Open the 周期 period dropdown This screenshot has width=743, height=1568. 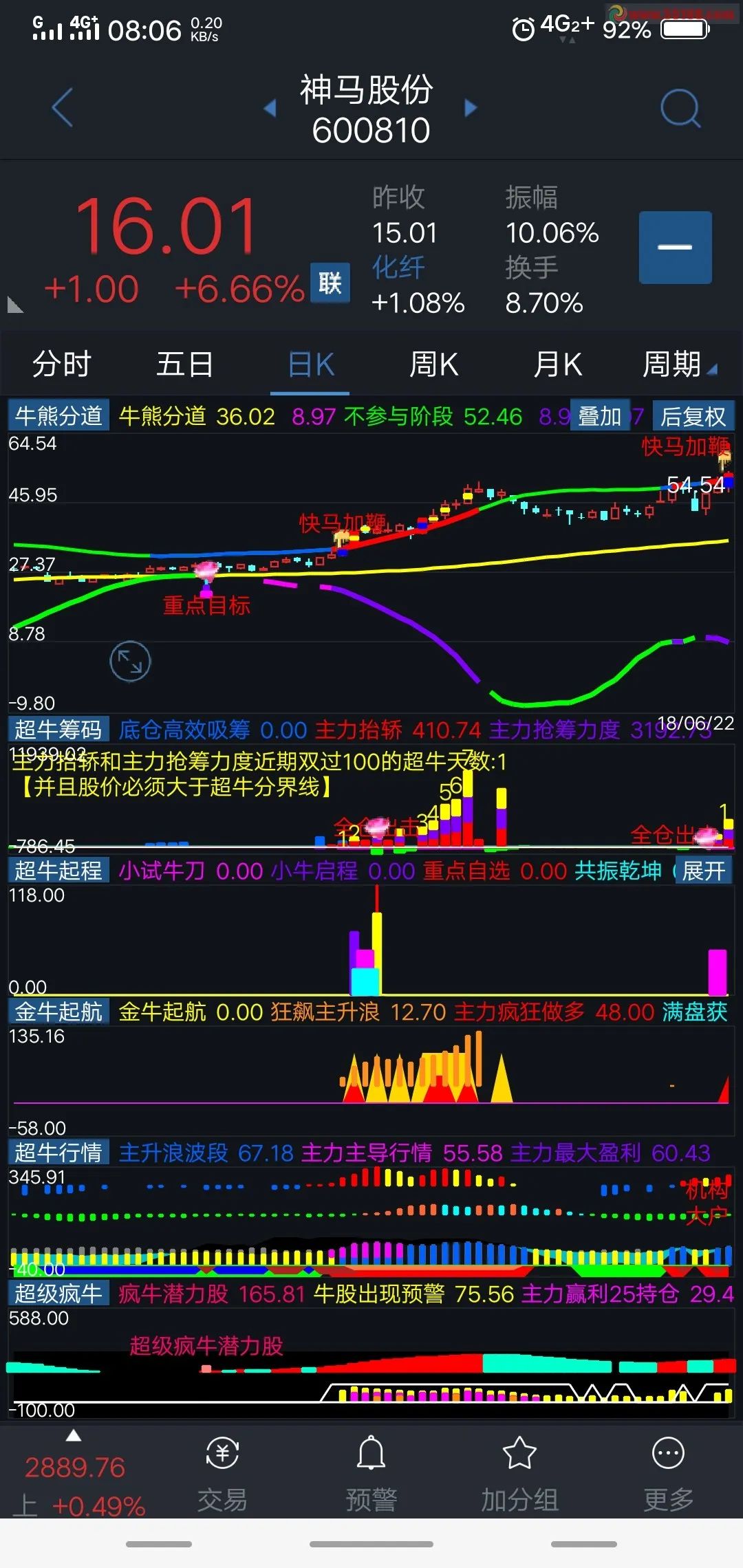pyautogui.click(x=678, y=364)
